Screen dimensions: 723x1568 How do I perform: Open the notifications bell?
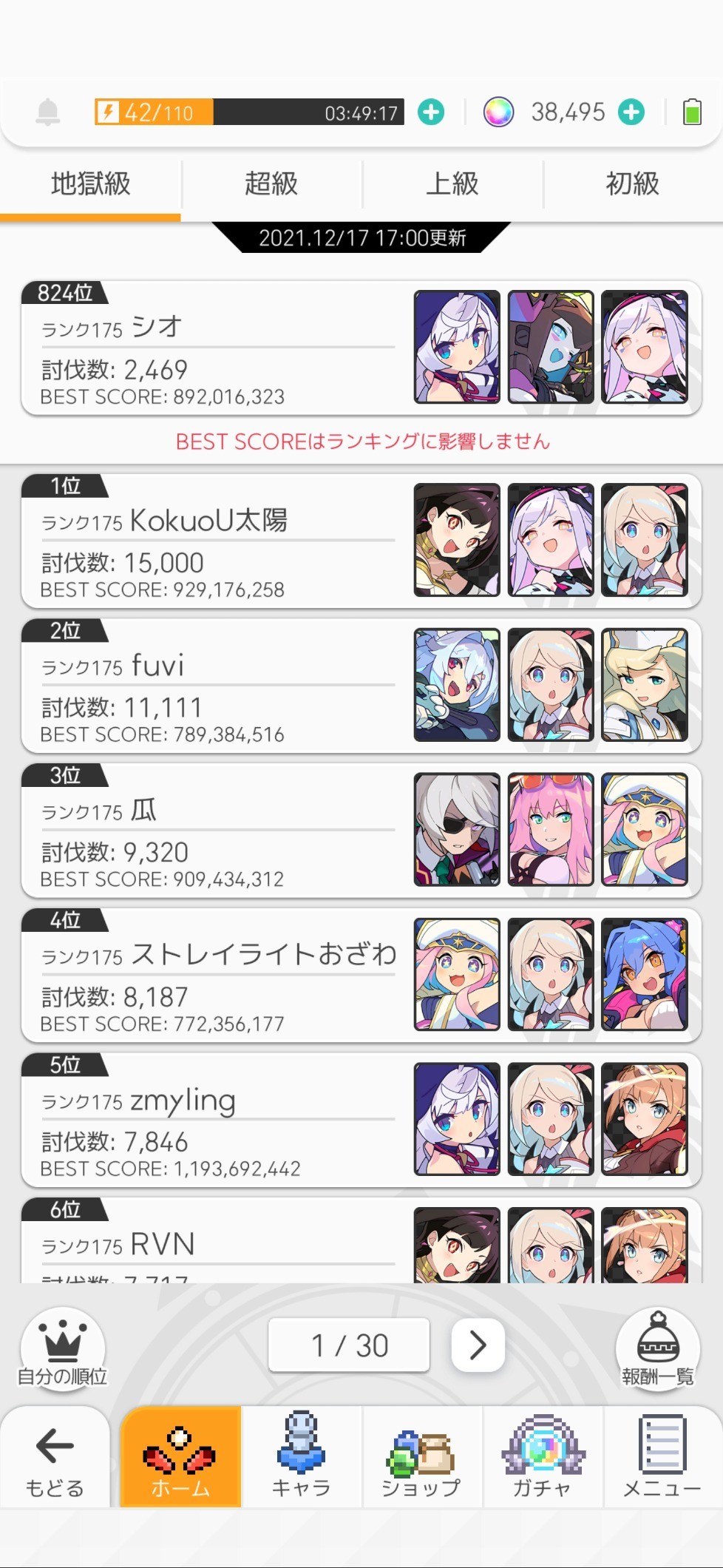click(x=48, y=112)
